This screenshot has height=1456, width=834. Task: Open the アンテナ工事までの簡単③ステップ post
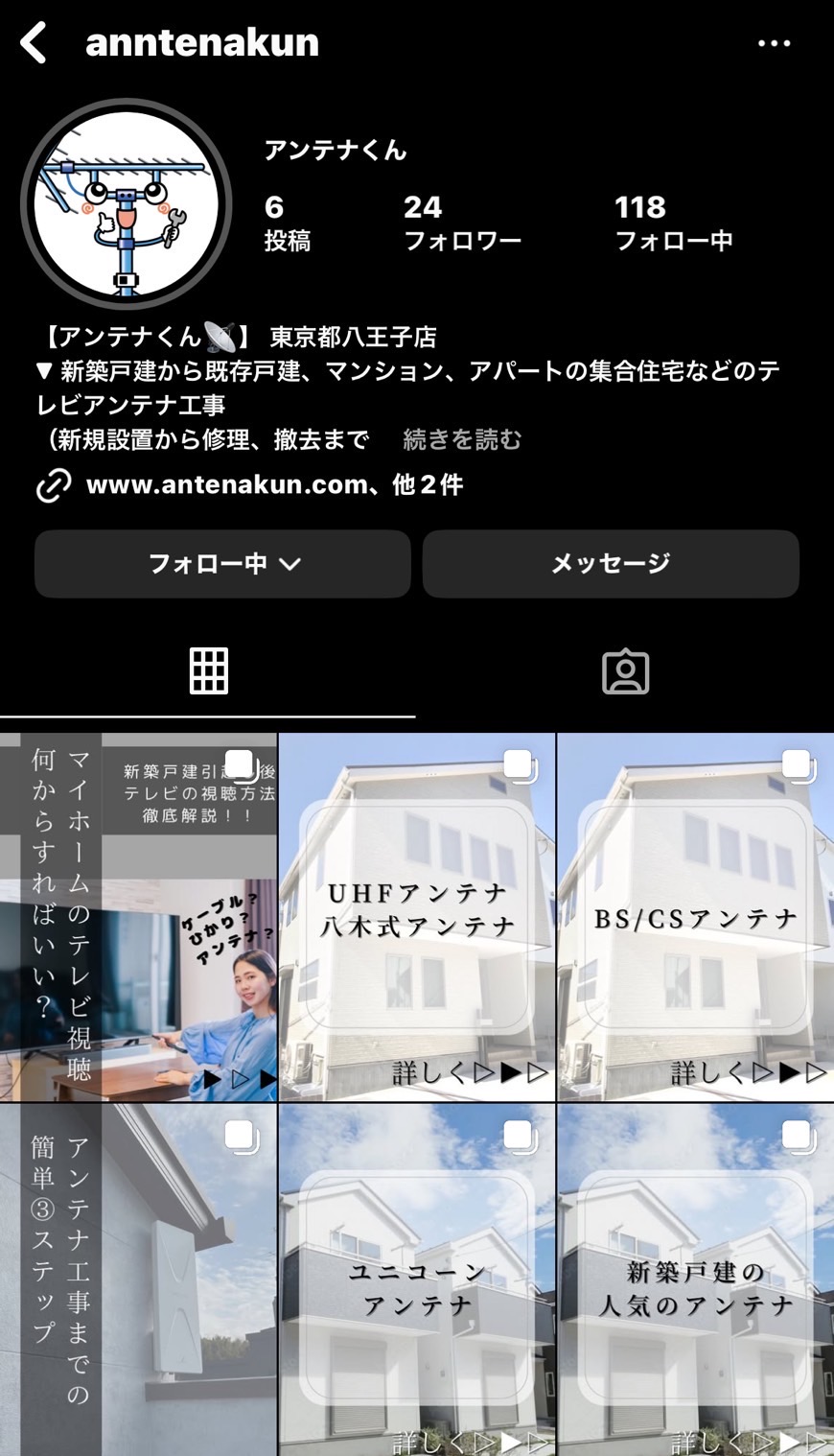coord(138,1280)
